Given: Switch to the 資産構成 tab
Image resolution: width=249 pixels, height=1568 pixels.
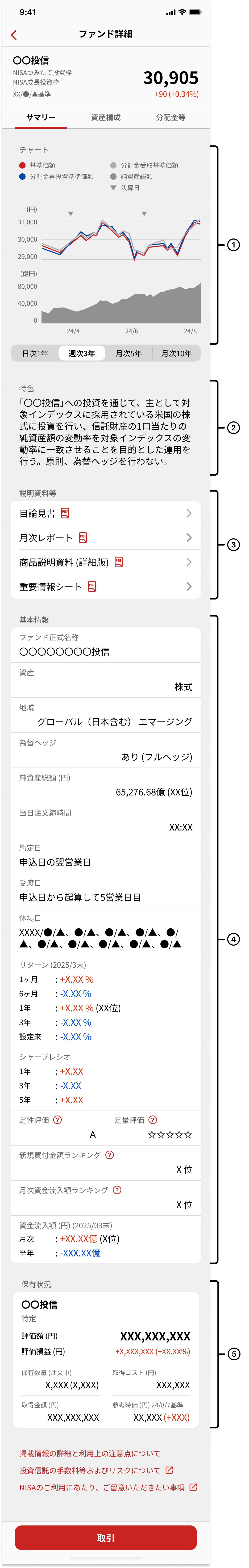Looking at the screenshot, I should (x=105, y=118).
